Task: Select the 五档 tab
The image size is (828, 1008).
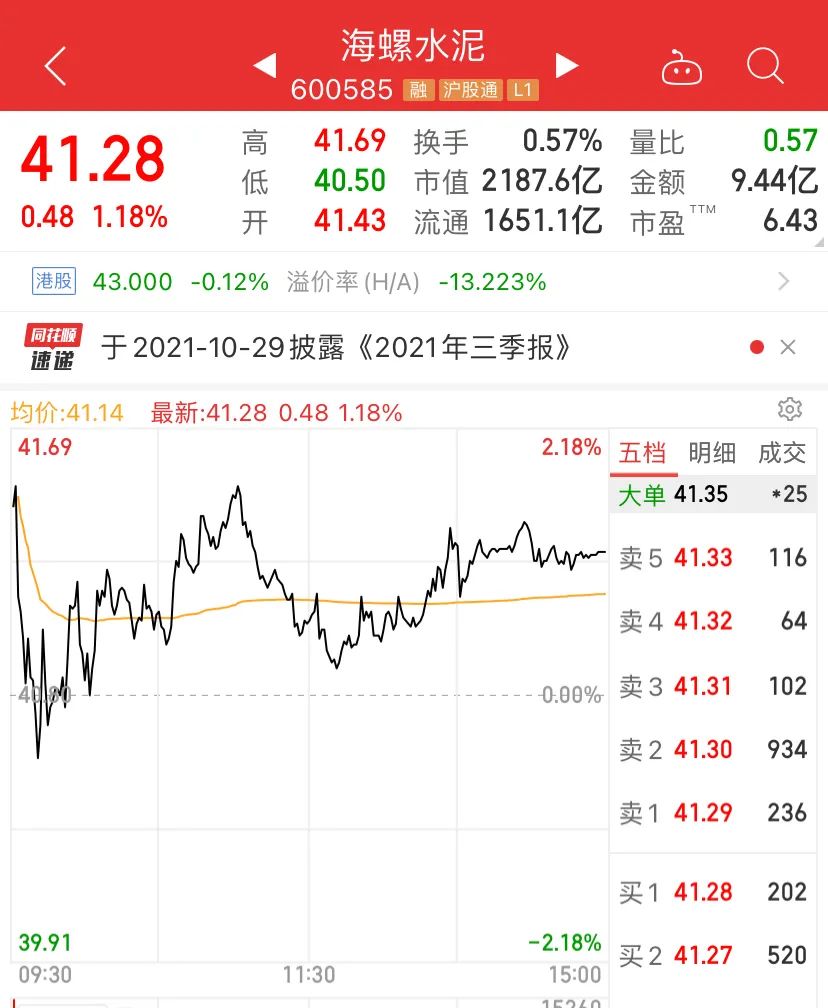Action: coord(642,453)
